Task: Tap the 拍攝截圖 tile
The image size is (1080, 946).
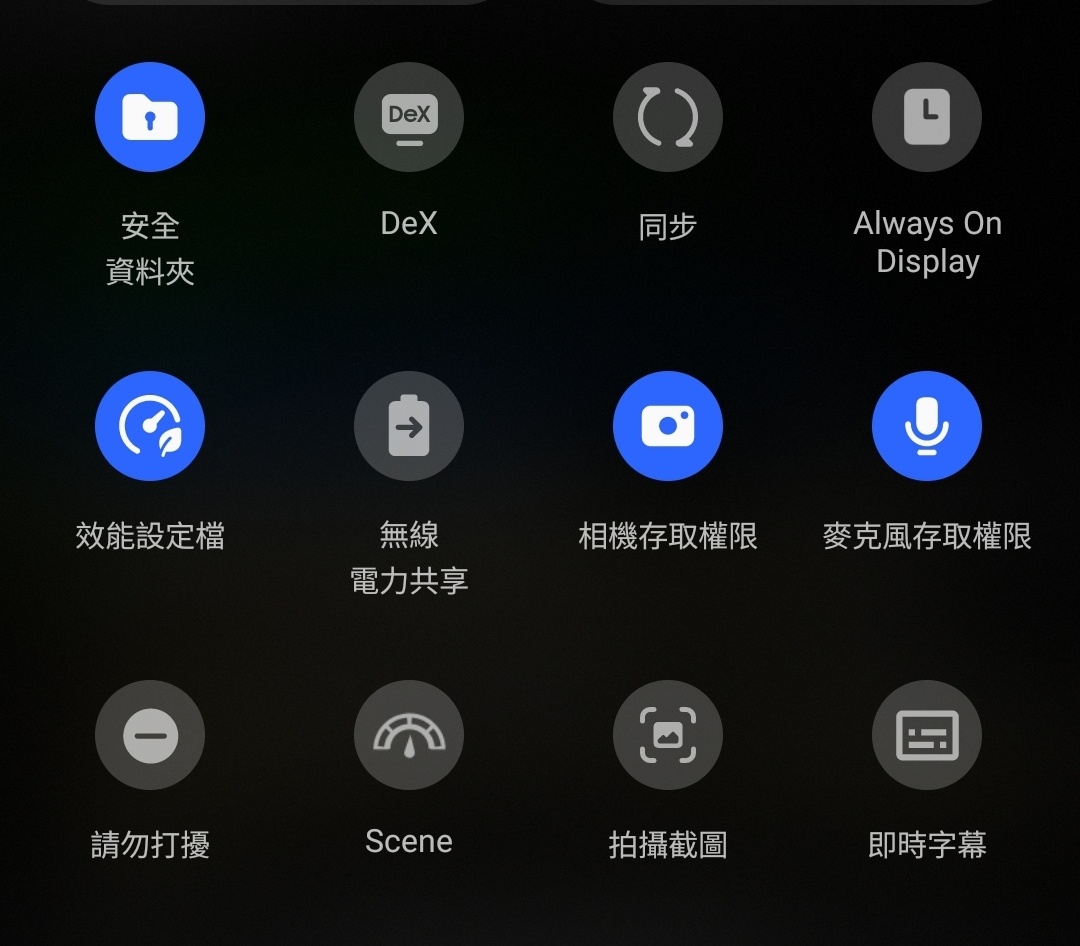Action: (x=668, y=735)
